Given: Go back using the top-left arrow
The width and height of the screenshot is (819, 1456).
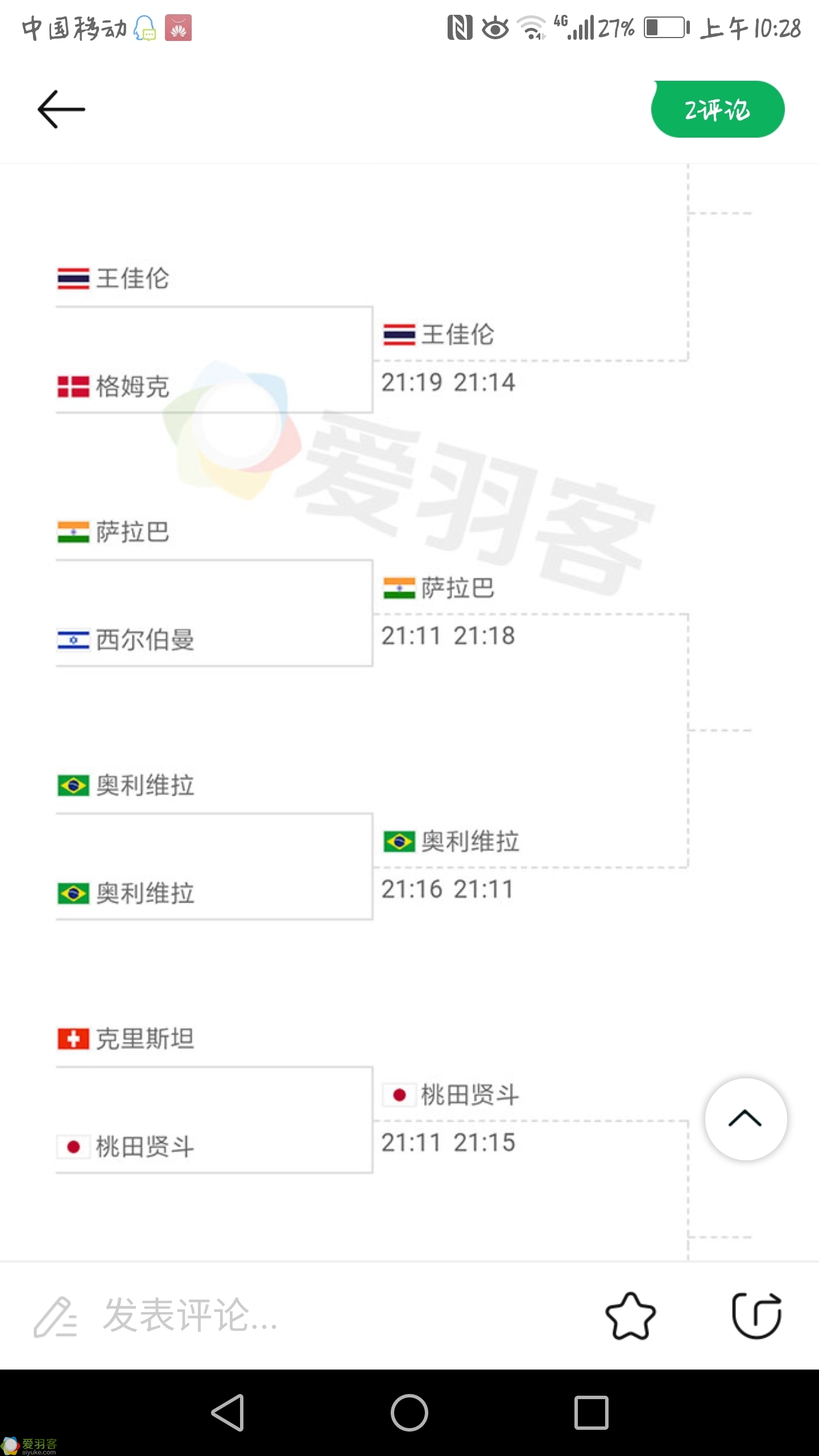Looking at the screenshot, I should pos(61,109).
